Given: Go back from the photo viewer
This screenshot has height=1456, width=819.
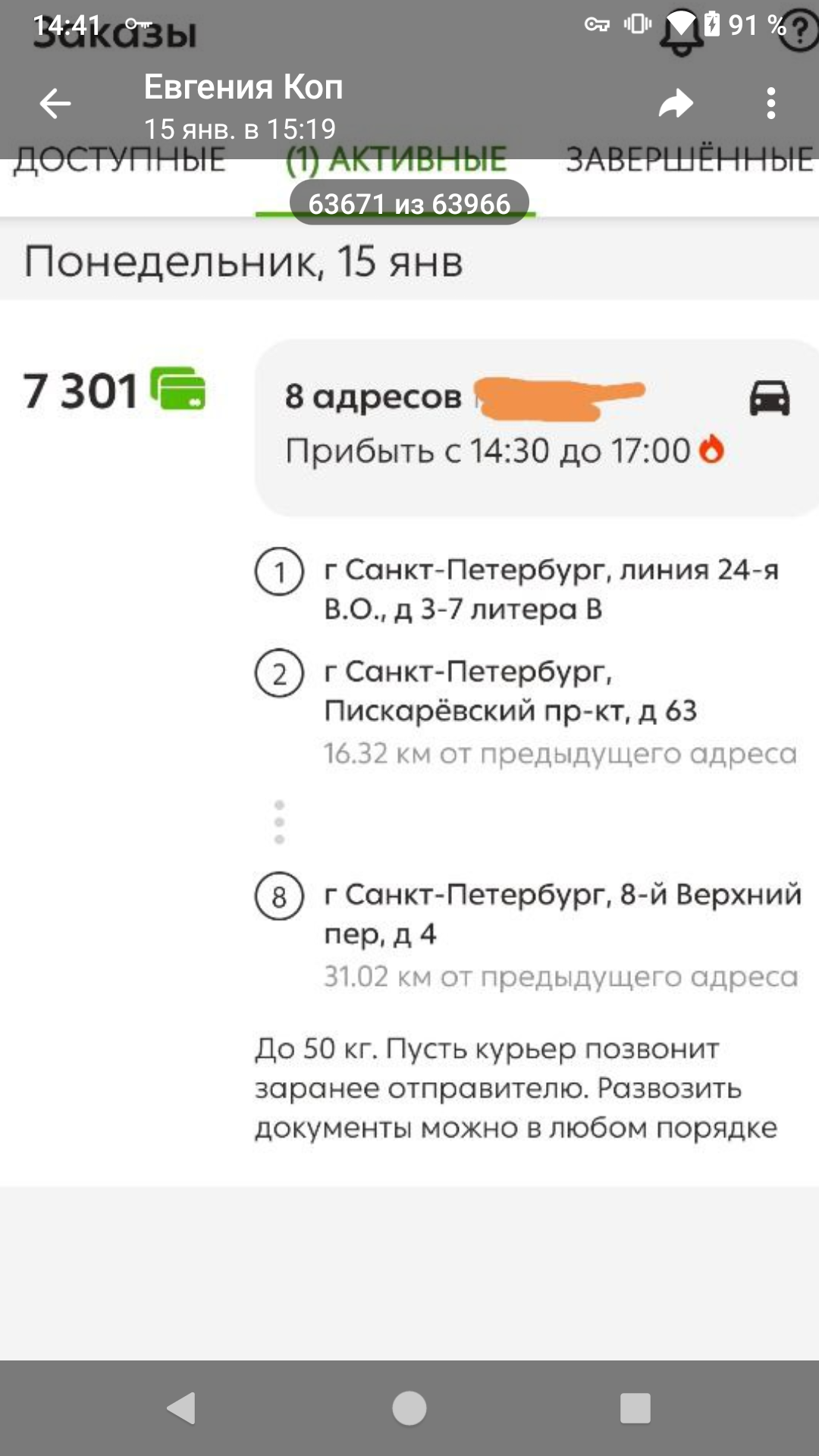Looking at the screenshot, I should pyautogui.click(x=55, y=104).
